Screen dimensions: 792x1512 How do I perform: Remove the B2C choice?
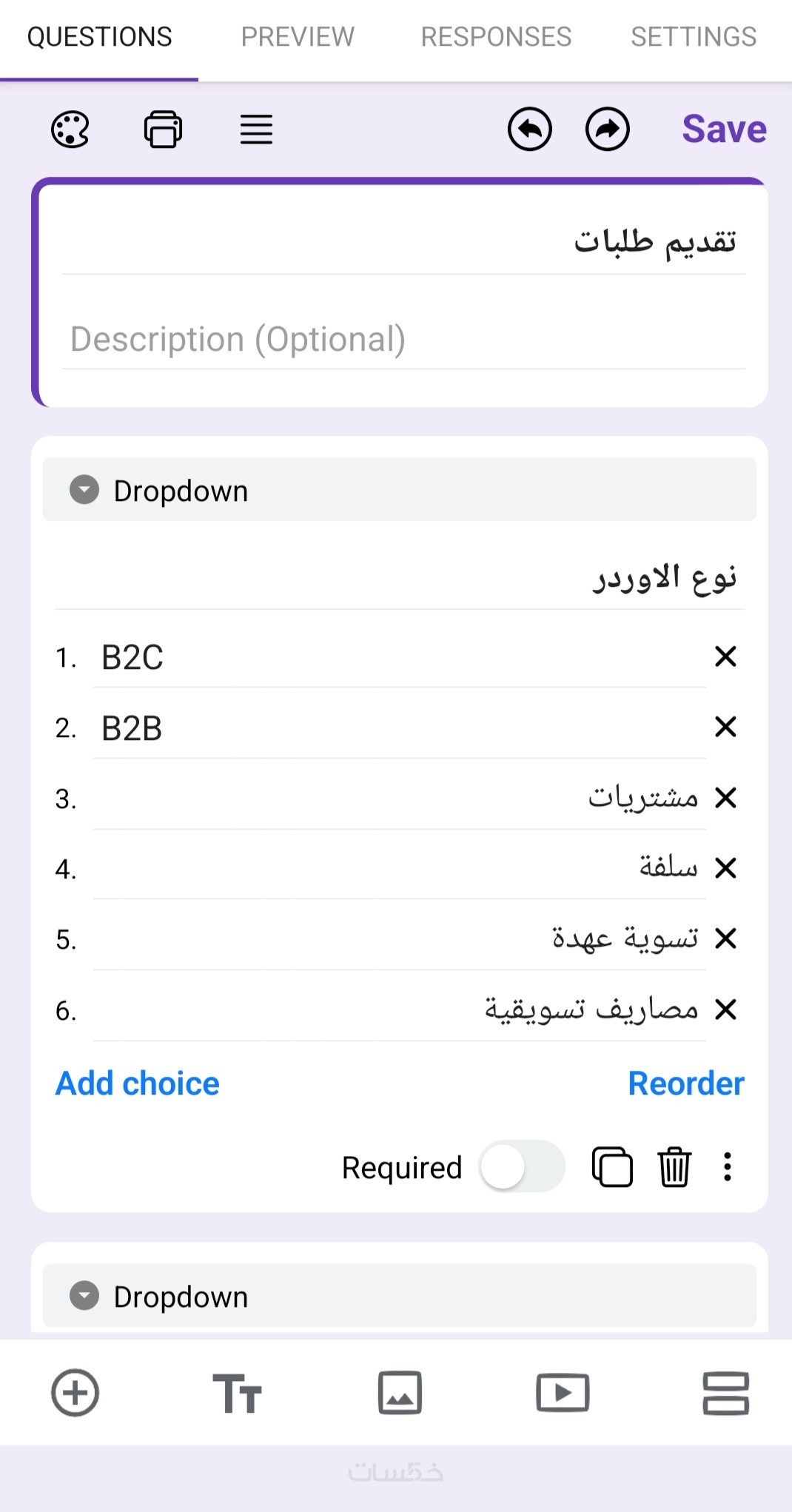coord(725,656)
